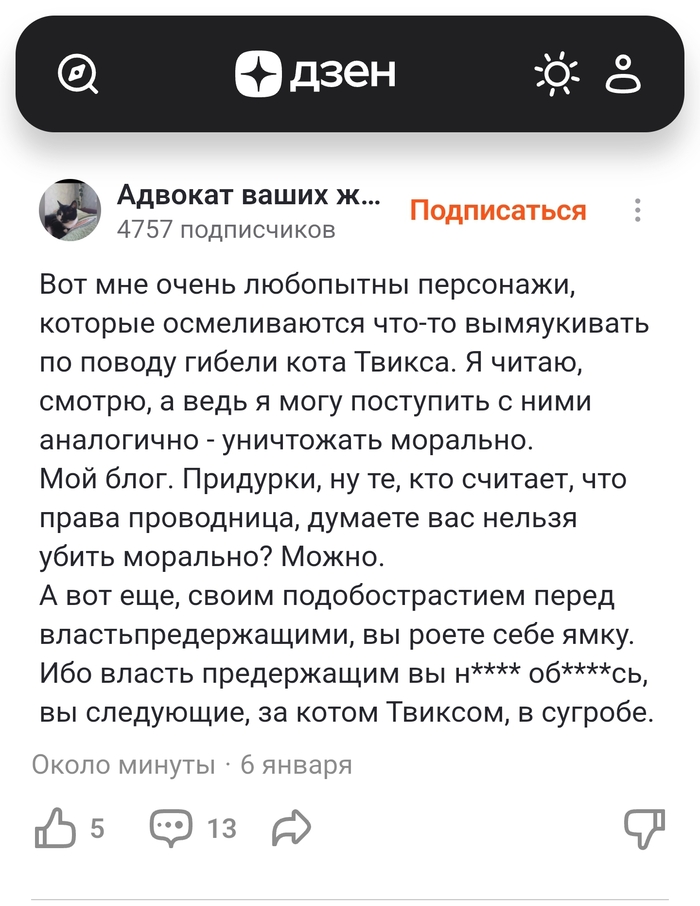Toggle light theme with the sun icon
700x906 pixels.
(555, 74)
